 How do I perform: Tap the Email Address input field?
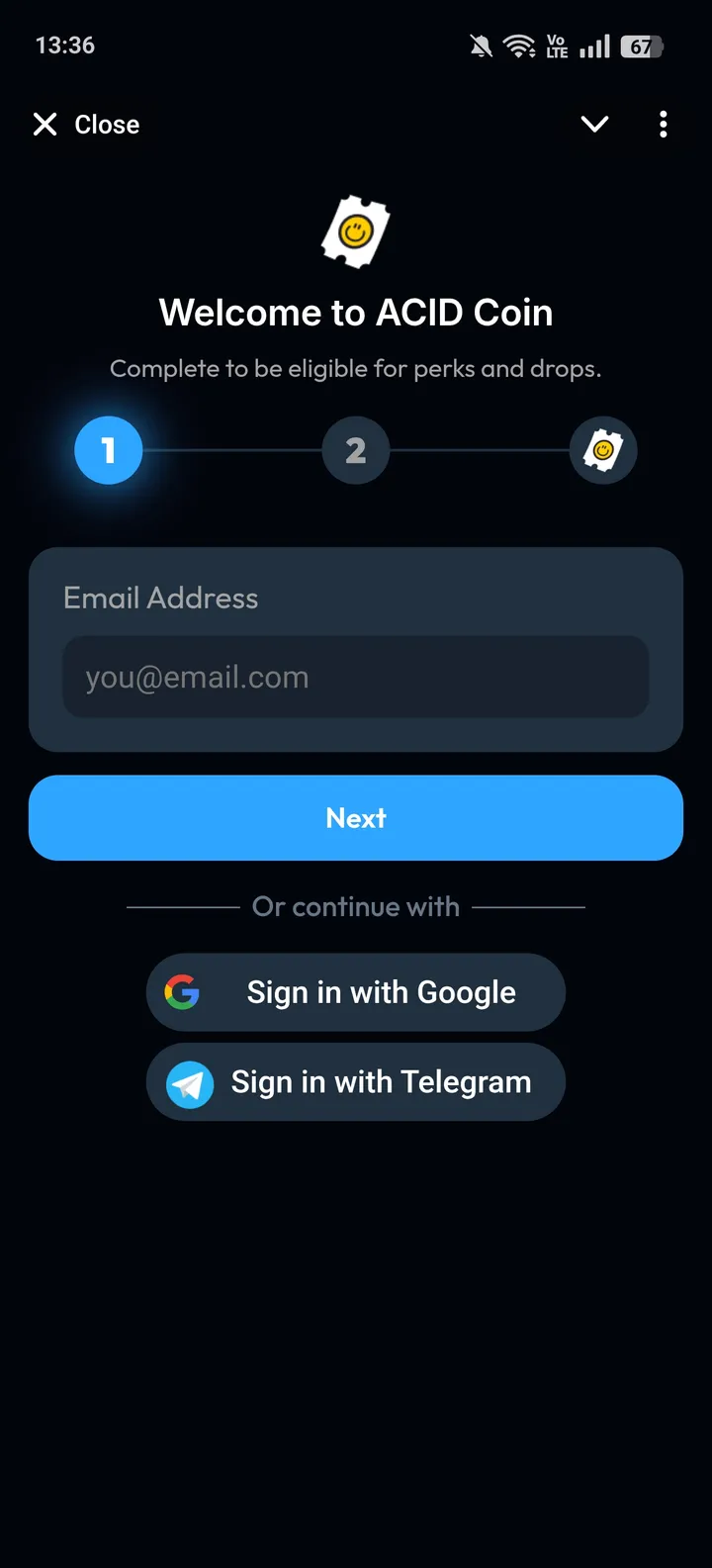[x=356, y=677]
